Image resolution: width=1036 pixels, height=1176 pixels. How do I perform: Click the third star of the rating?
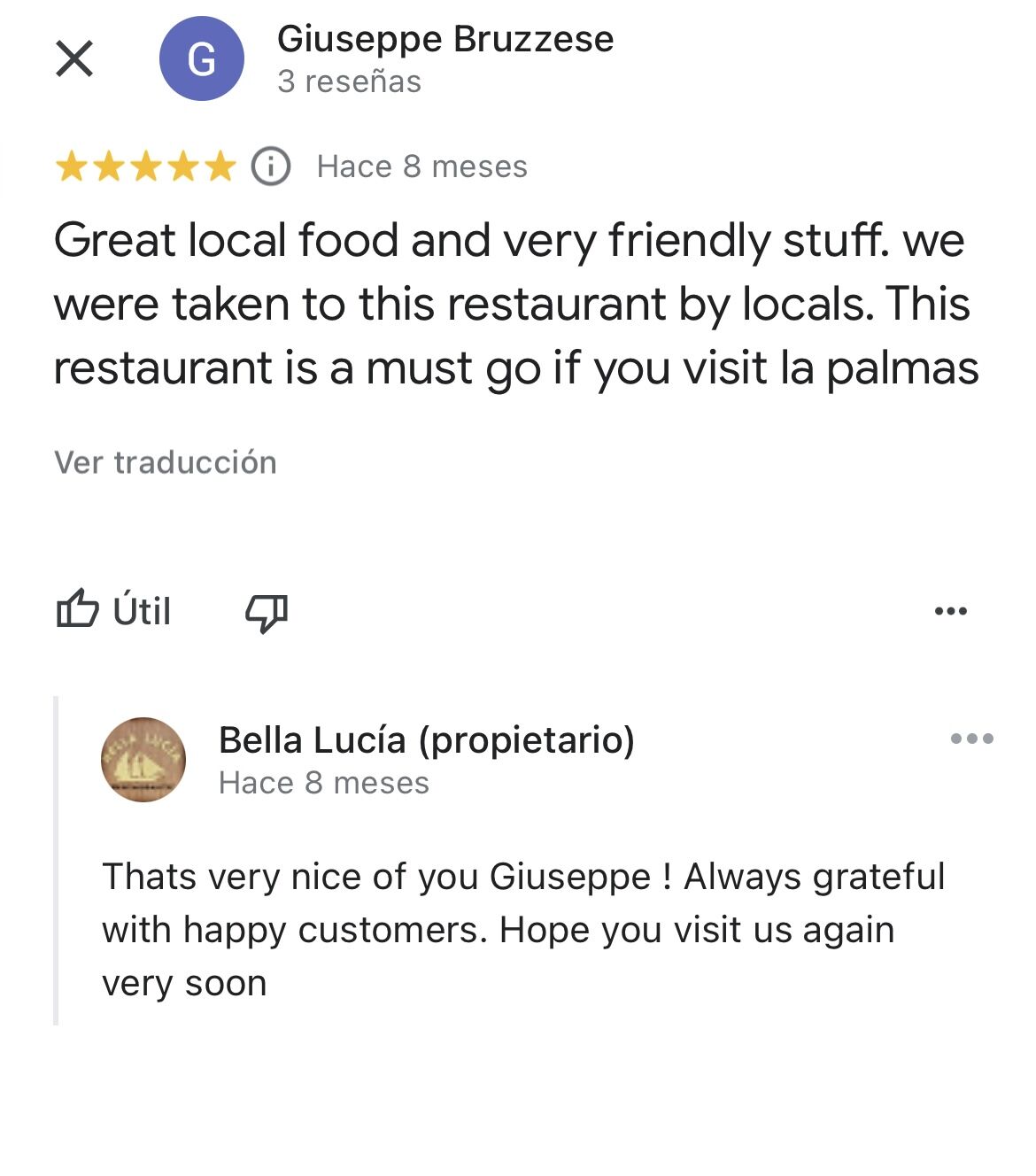click(x=149, y=166)
